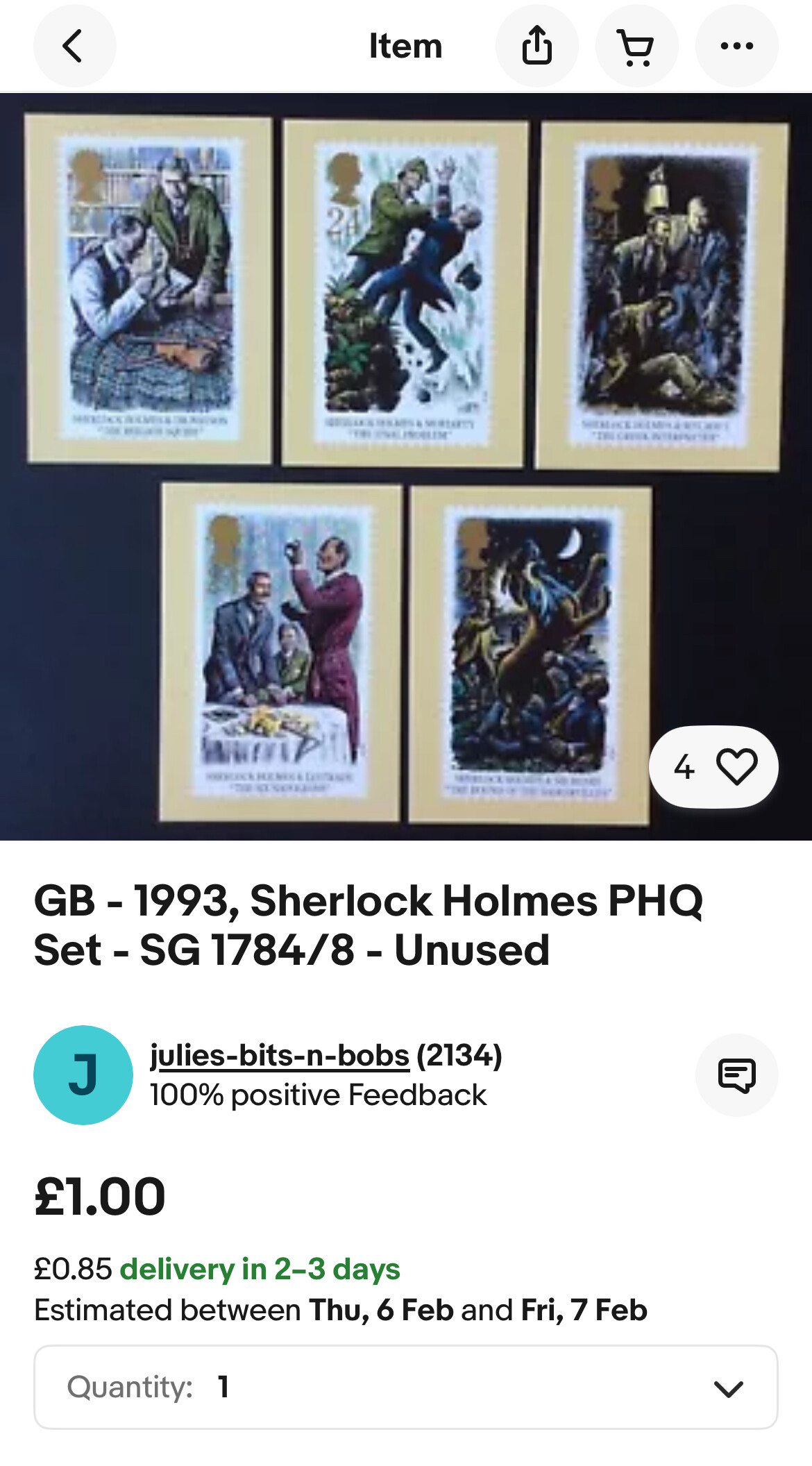Open the shopping cart
This screenshot has width=812, height=1466.
point(636,46)
